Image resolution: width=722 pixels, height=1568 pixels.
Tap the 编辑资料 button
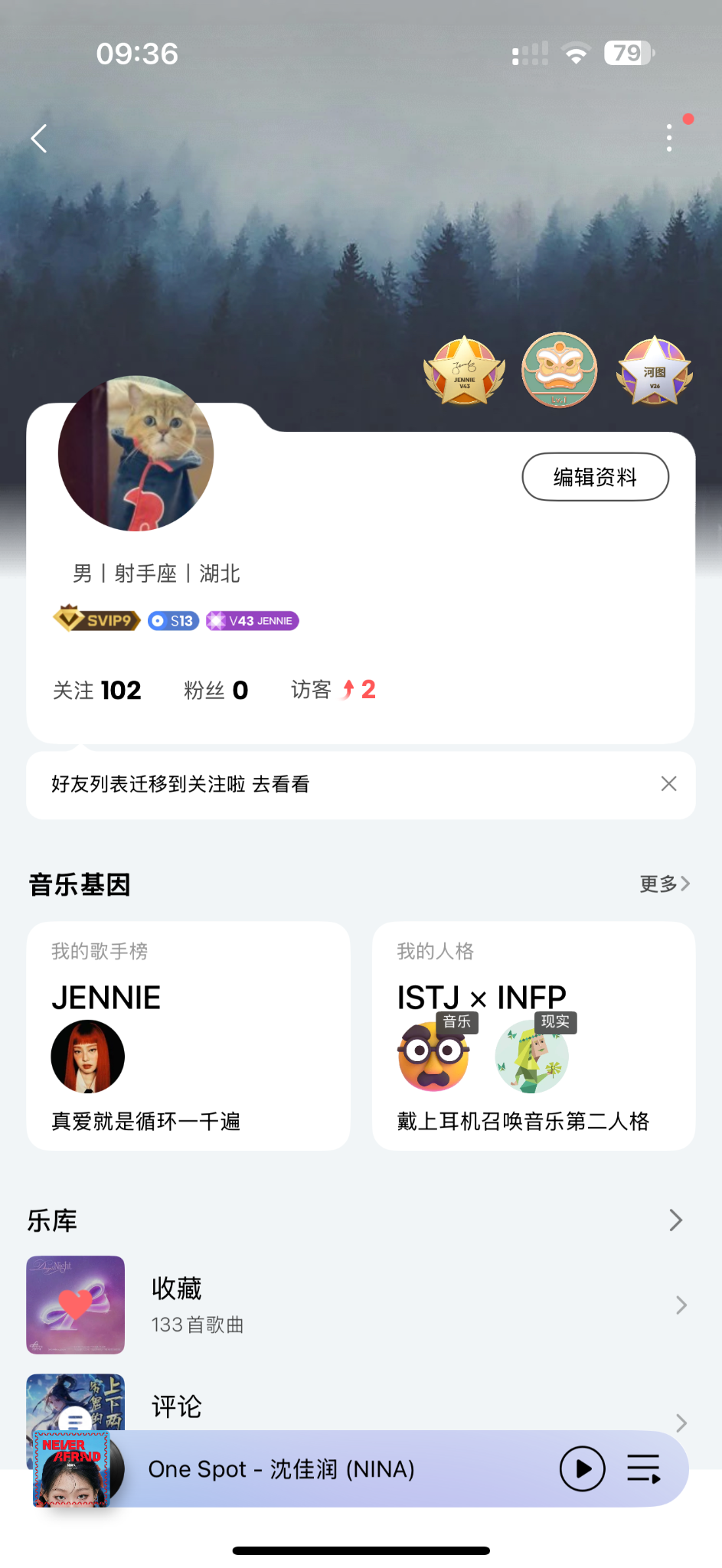tap(595, 477)
